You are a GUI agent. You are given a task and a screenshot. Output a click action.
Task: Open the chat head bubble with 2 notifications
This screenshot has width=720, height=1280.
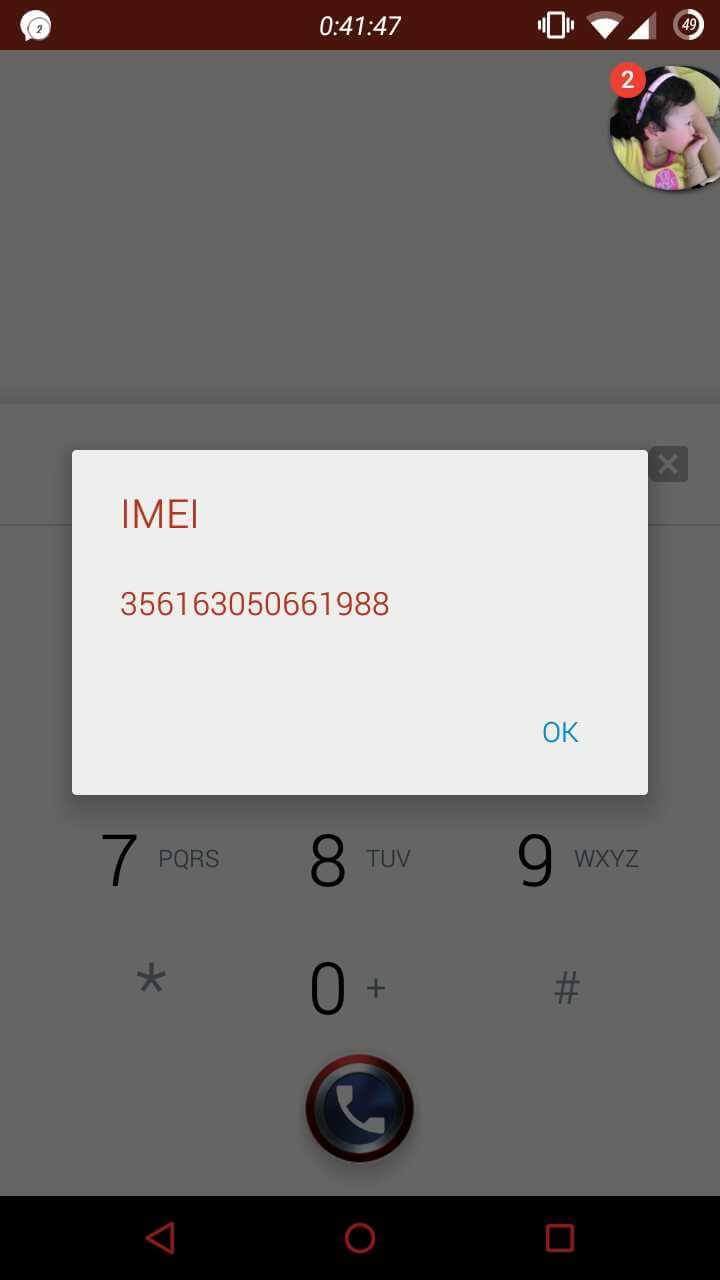click(664, 127)
